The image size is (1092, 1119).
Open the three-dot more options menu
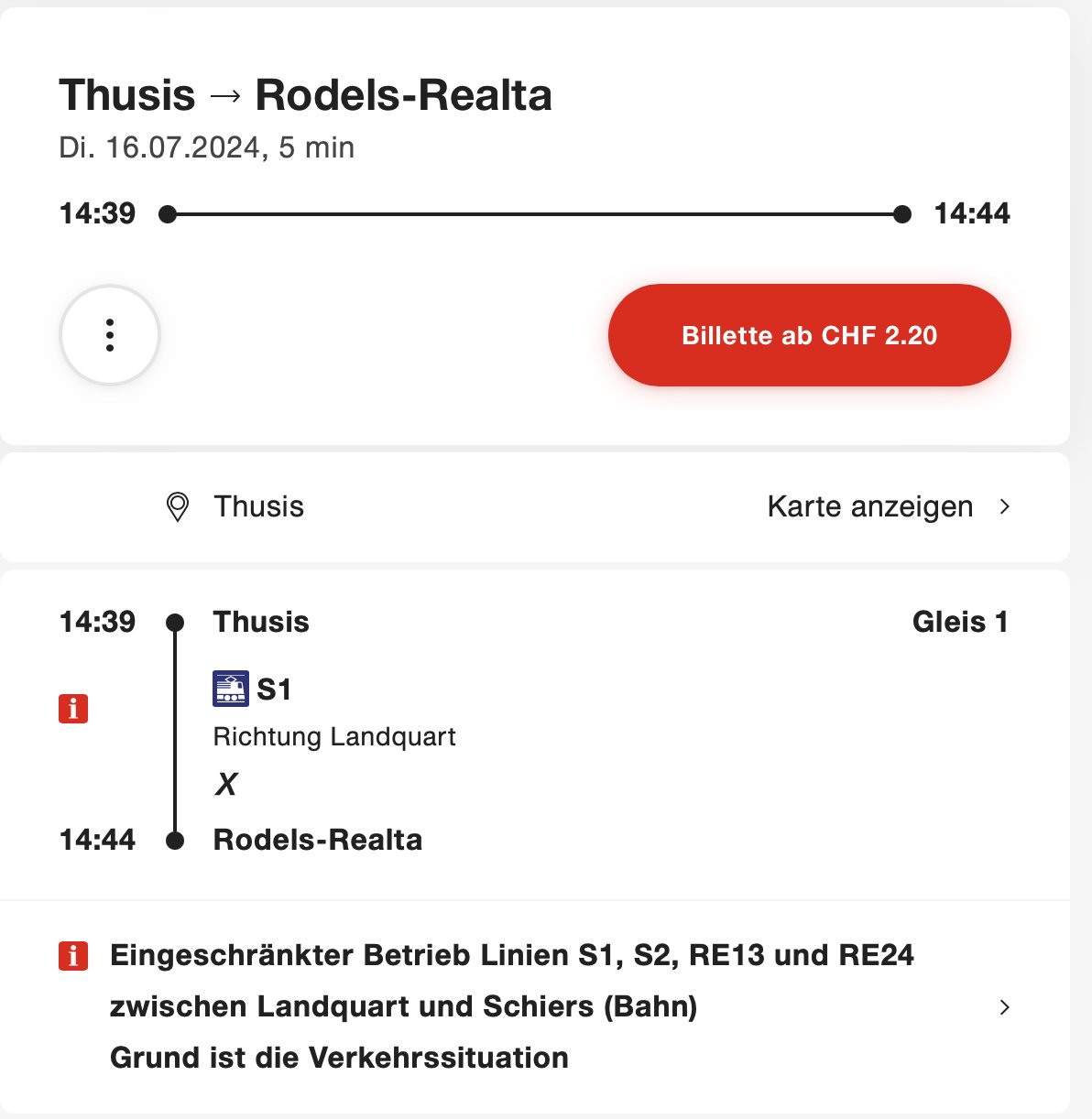(x=110, y=335)
